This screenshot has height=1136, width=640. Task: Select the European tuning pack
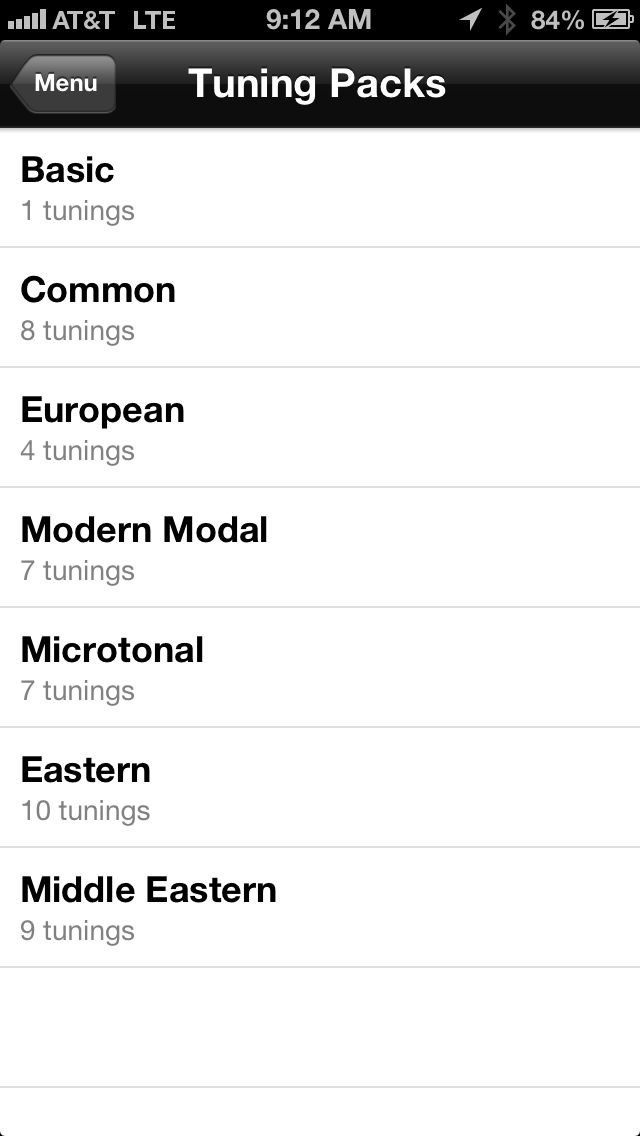coord(320,428)
